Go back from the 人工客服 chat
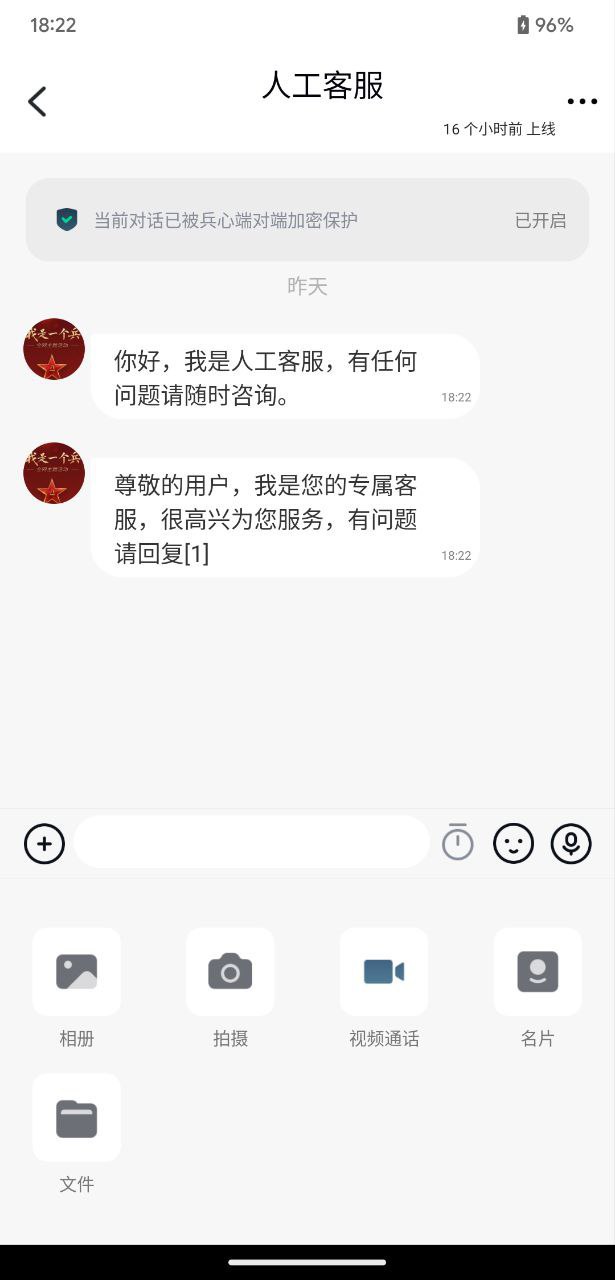This screenshot has height=1280, width=615. 37,101
